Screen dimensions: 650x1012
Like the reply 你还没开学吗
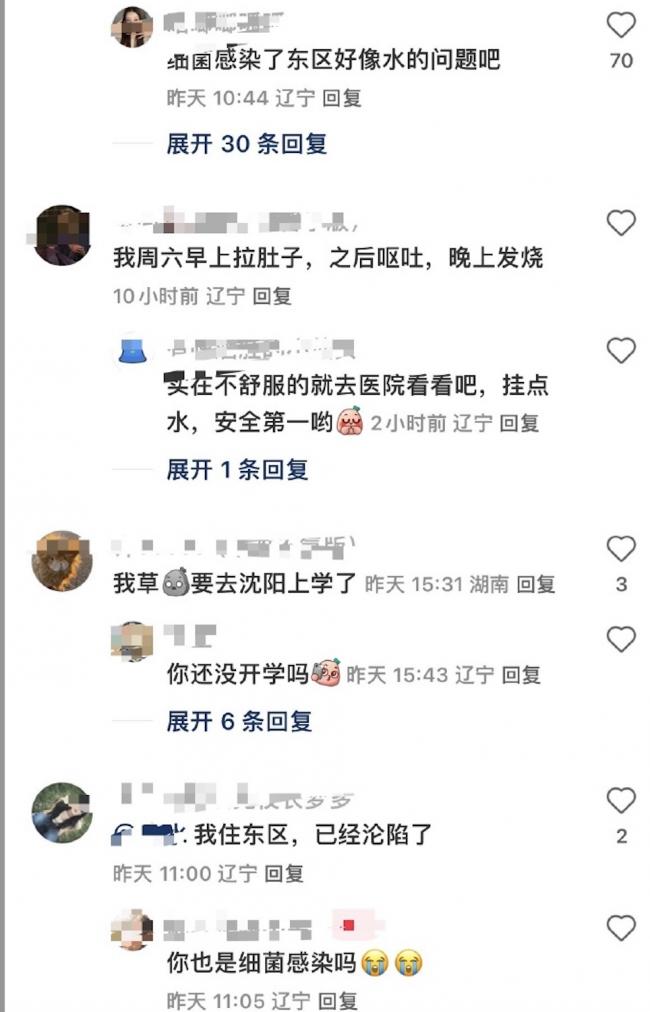click(x=621, y=638)
